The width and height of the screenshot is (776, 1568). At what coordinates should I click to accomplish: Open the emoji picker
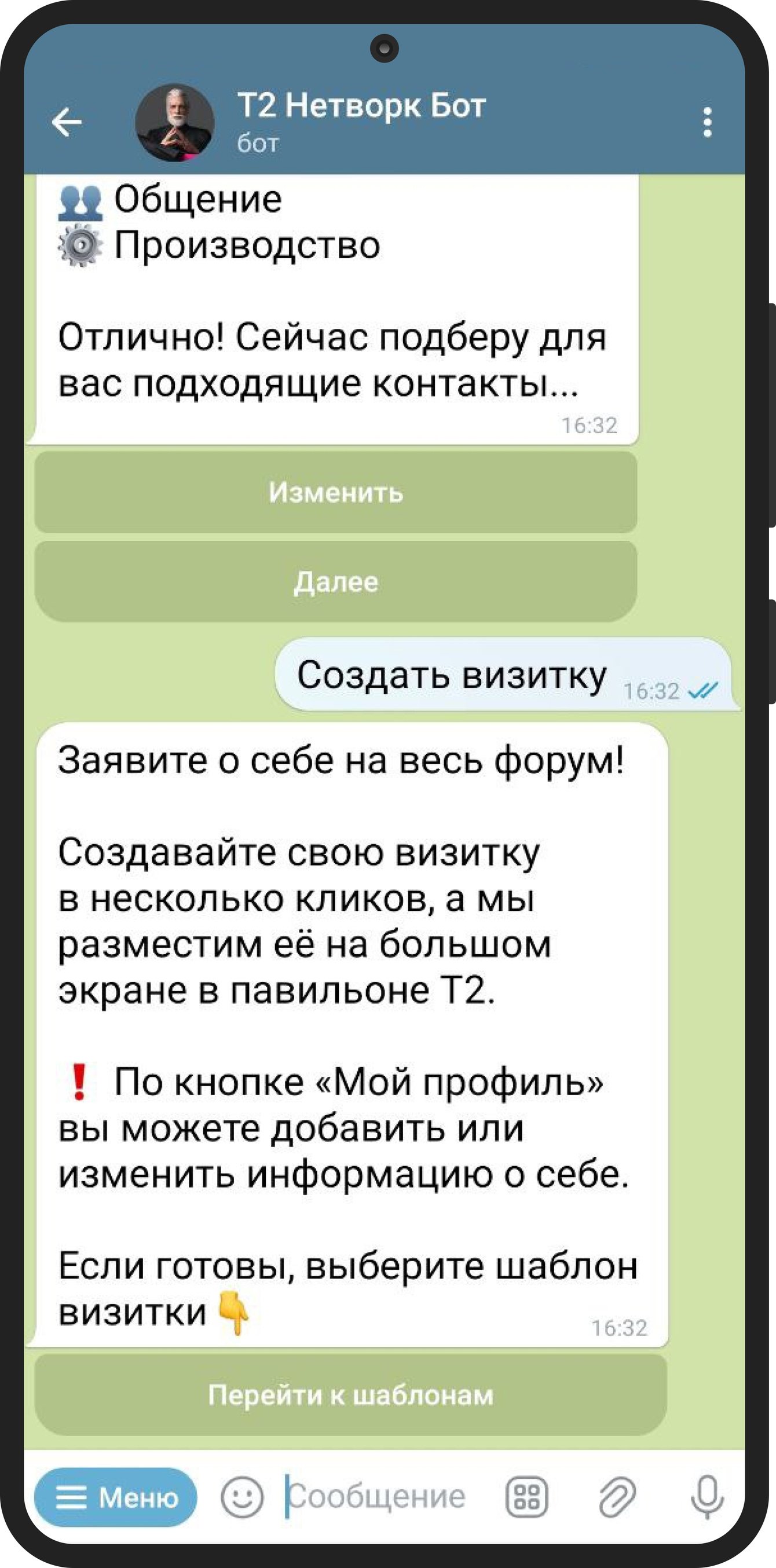pyautogui.click(x=241, y=1497)
